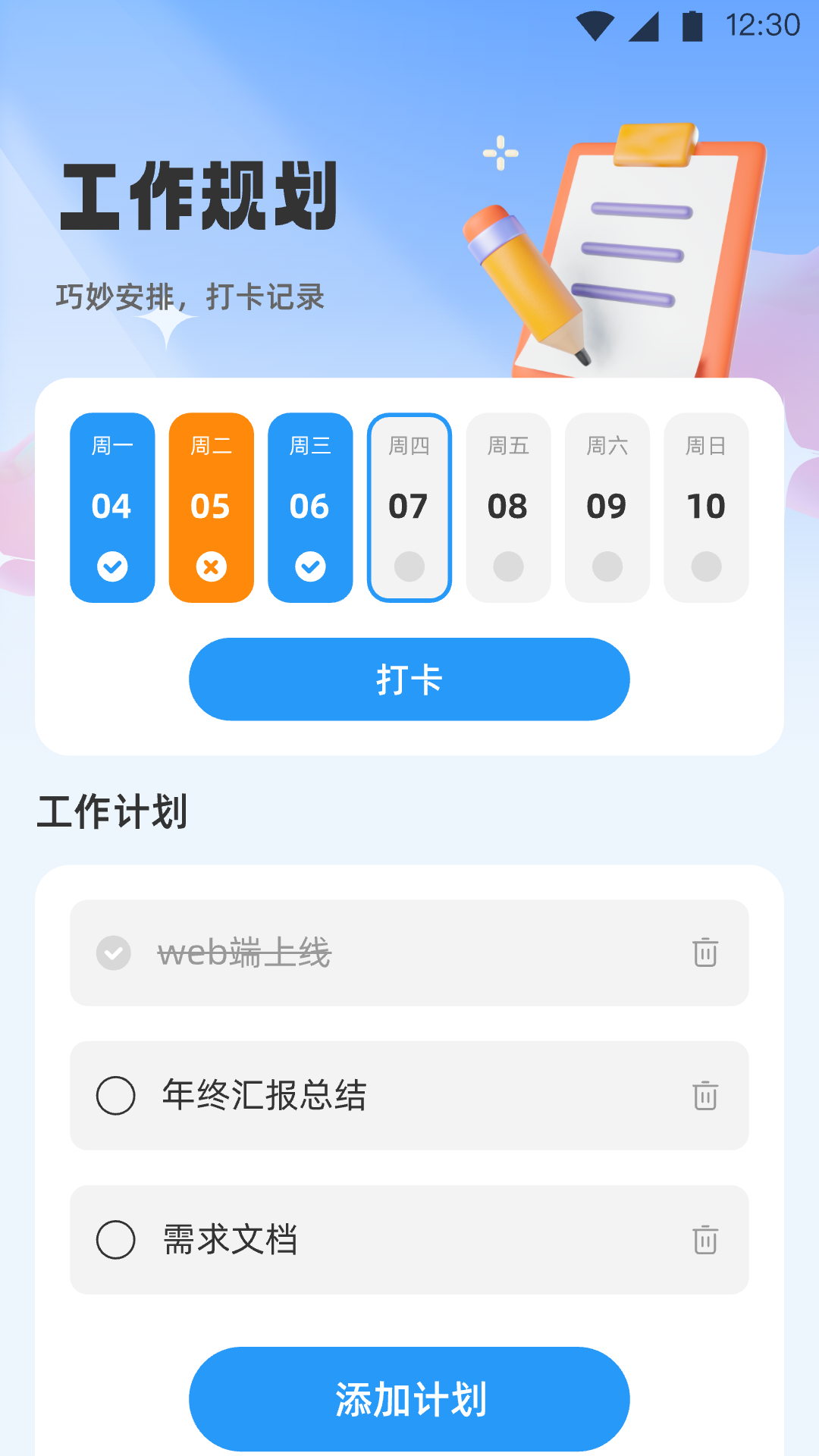Click the trash icon next to 年终汇报总结

click(705, 1096)
